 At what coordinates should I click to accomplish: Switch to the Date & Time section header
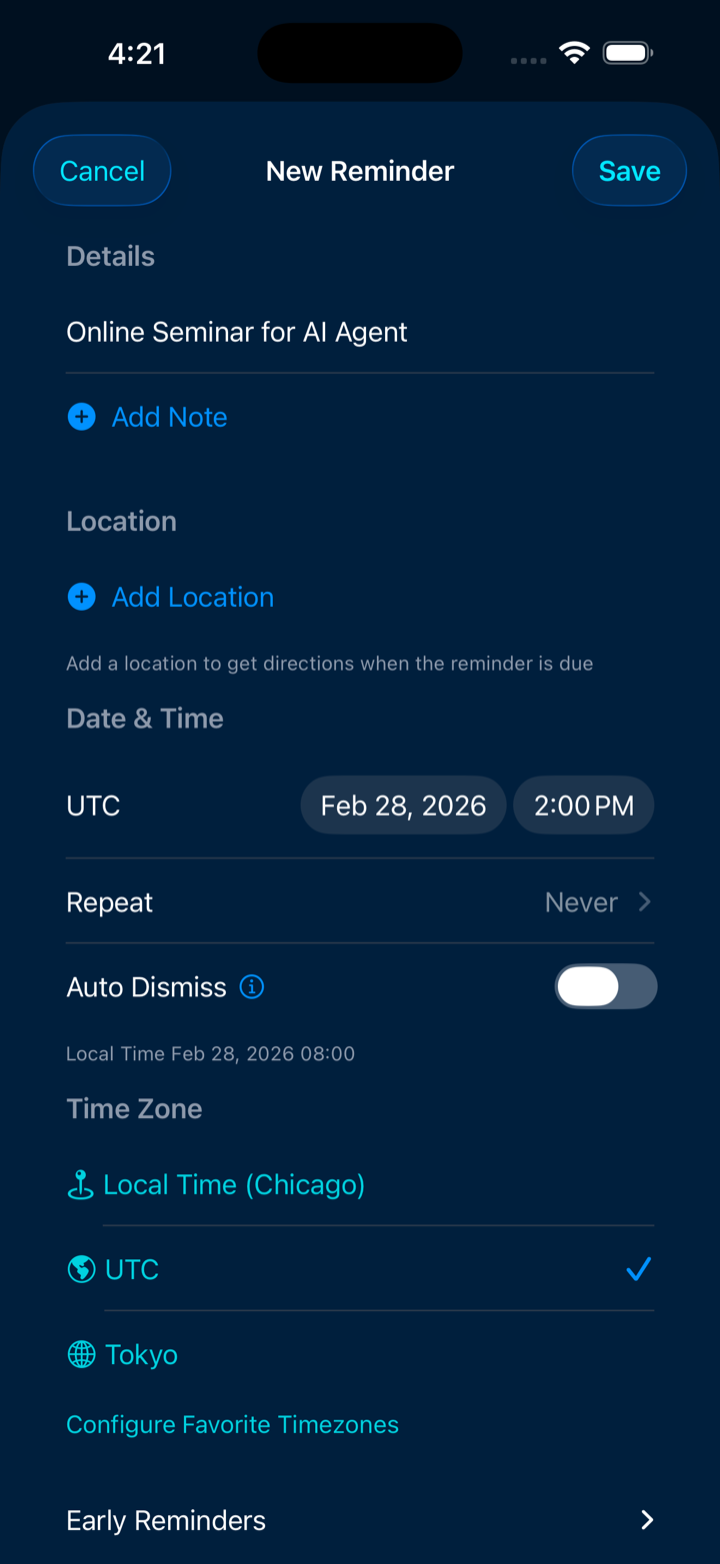144,718
